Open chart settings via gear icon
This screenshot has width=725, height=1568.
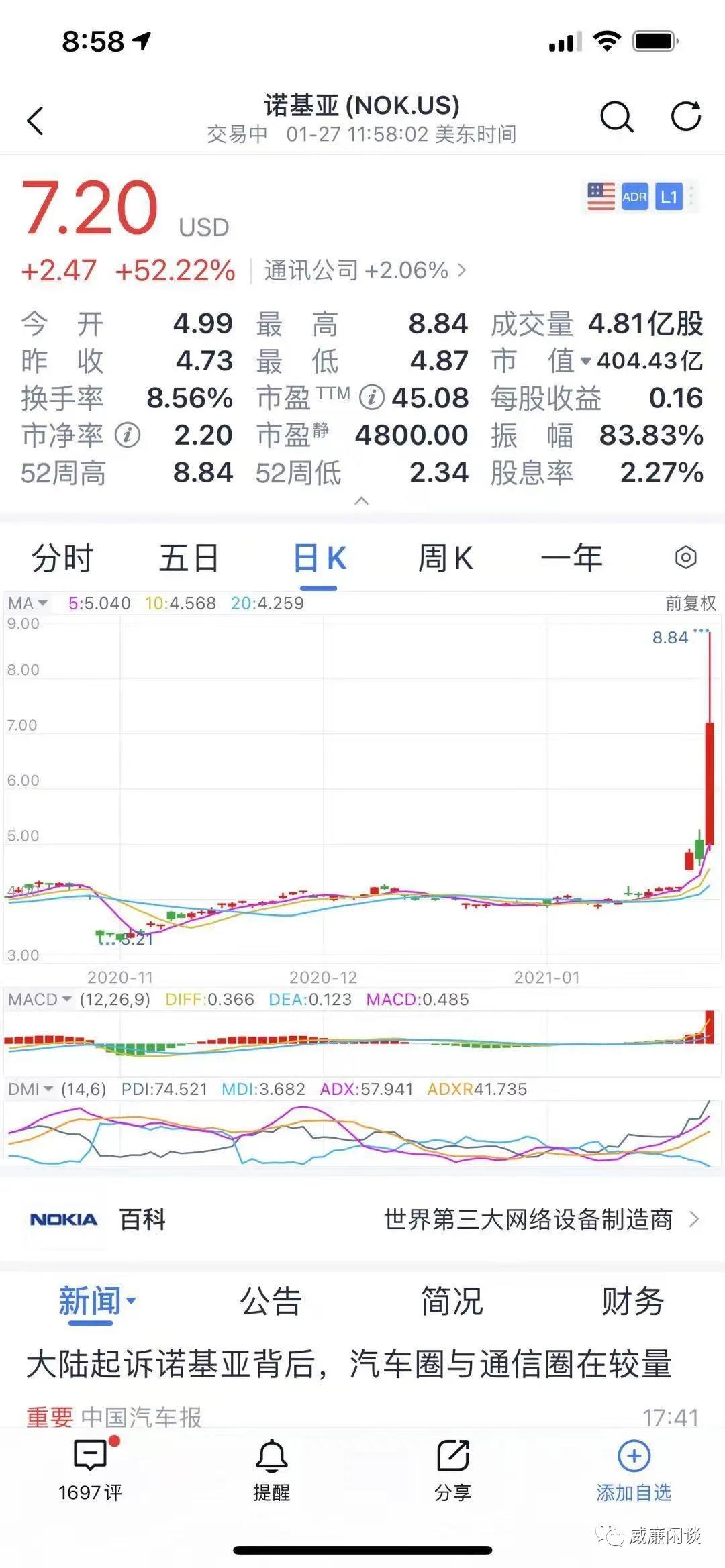tap(686, 558)
